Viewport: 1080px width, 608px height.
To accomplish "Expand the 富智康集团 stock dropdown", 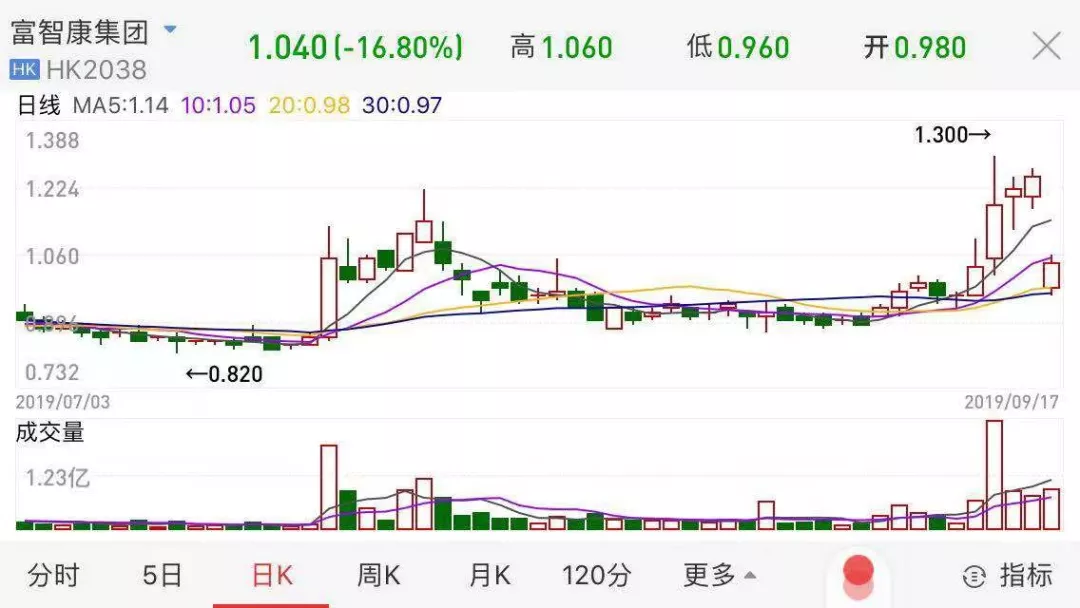I will click(x=170, y=30).
